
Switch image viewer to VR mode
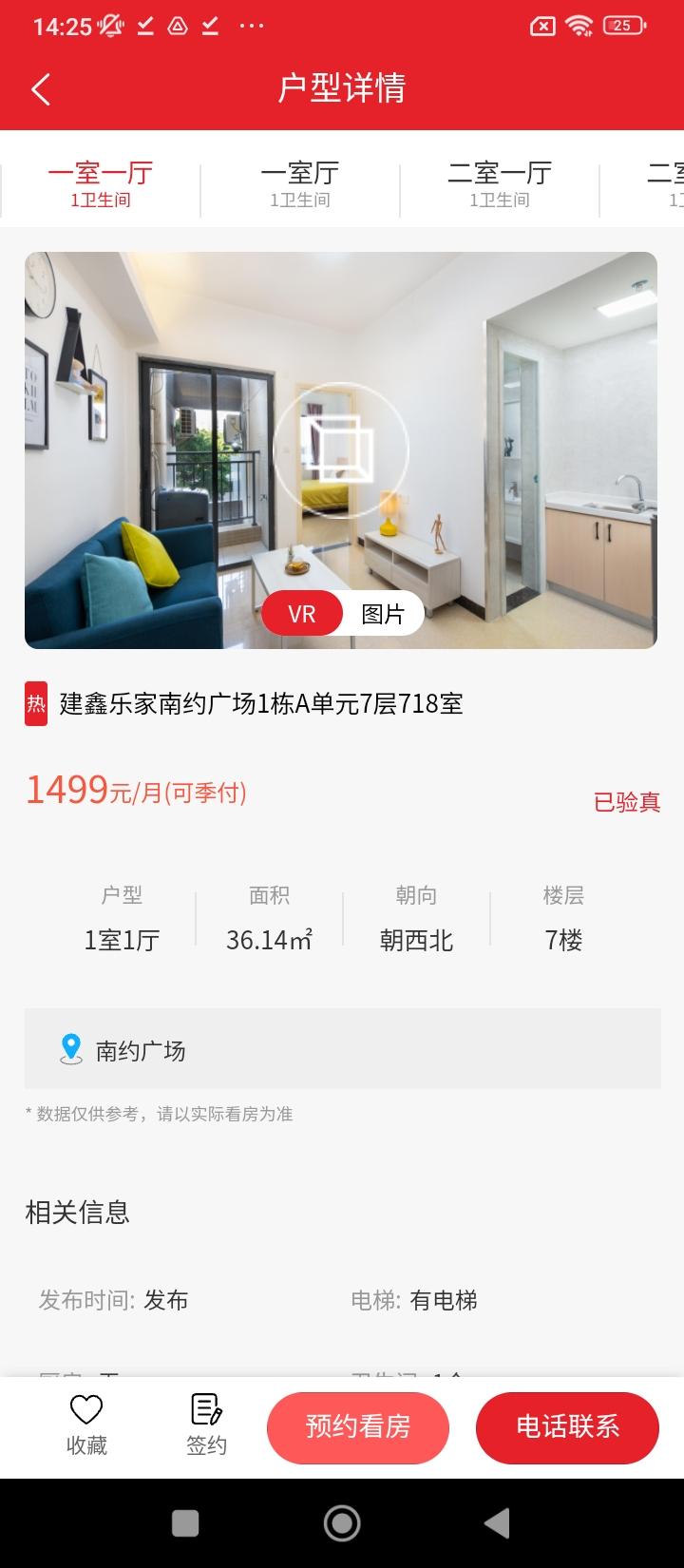(x=301, y=613)
